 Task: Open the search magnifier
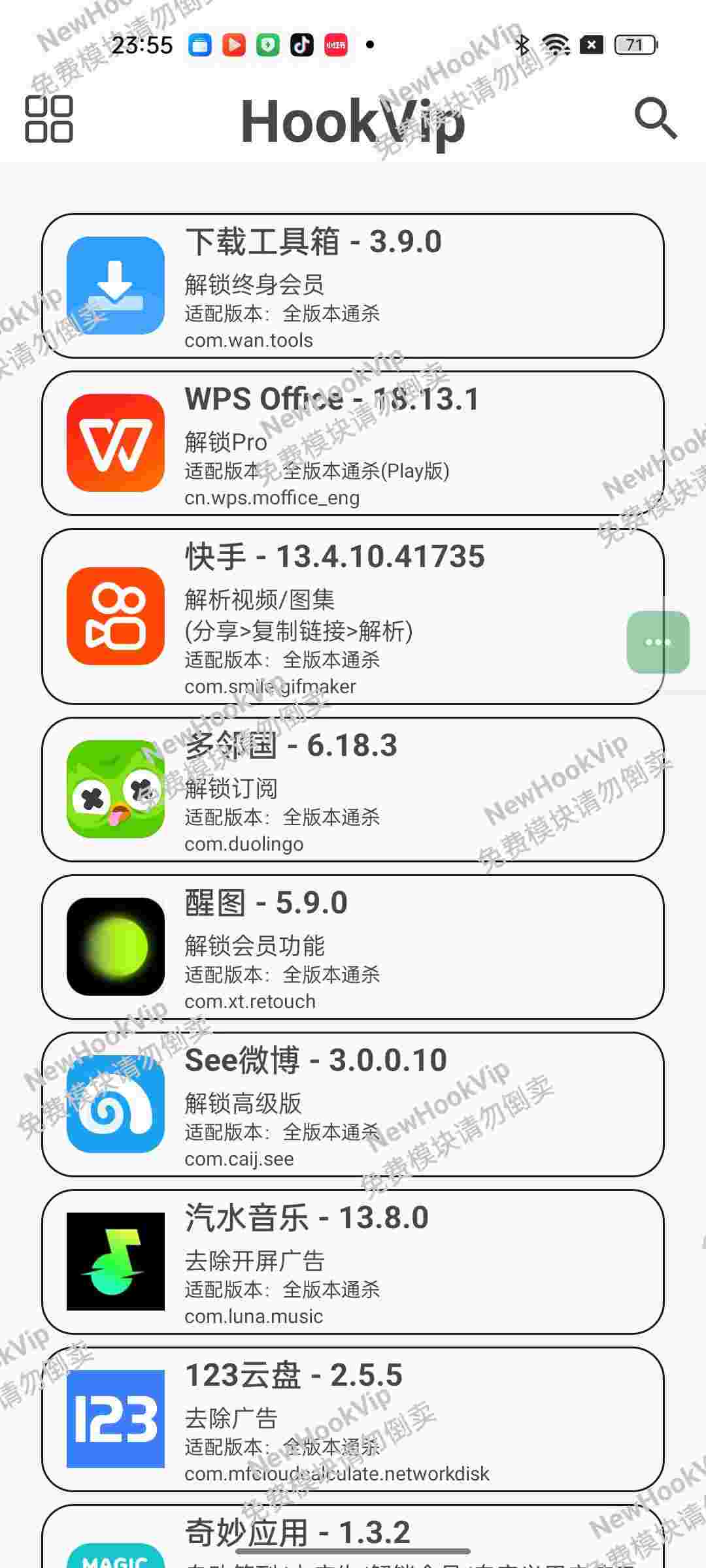pyautogui.click(x=656, y=119)
